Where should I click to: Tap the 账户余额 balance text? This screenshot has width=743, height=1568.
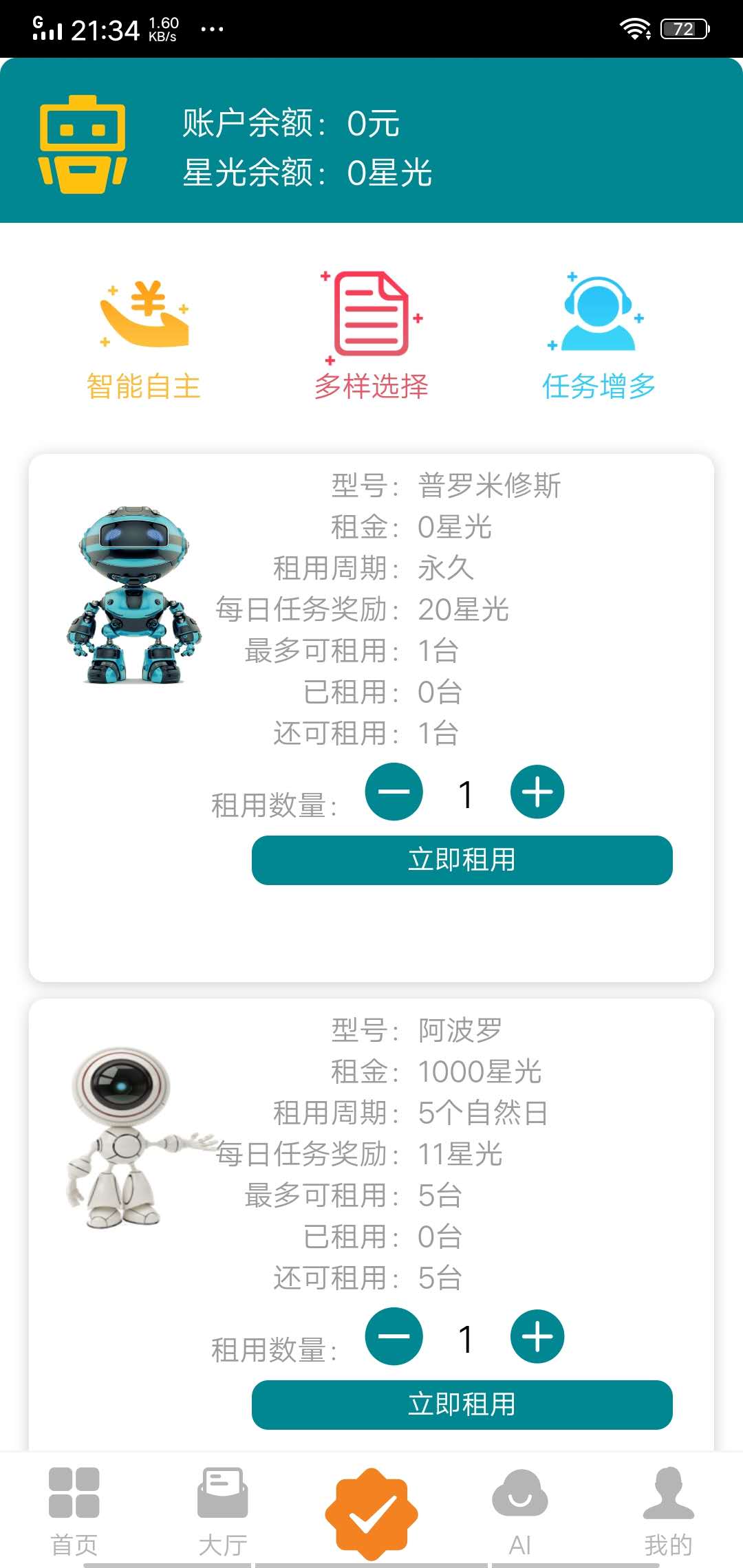(289, 124)
